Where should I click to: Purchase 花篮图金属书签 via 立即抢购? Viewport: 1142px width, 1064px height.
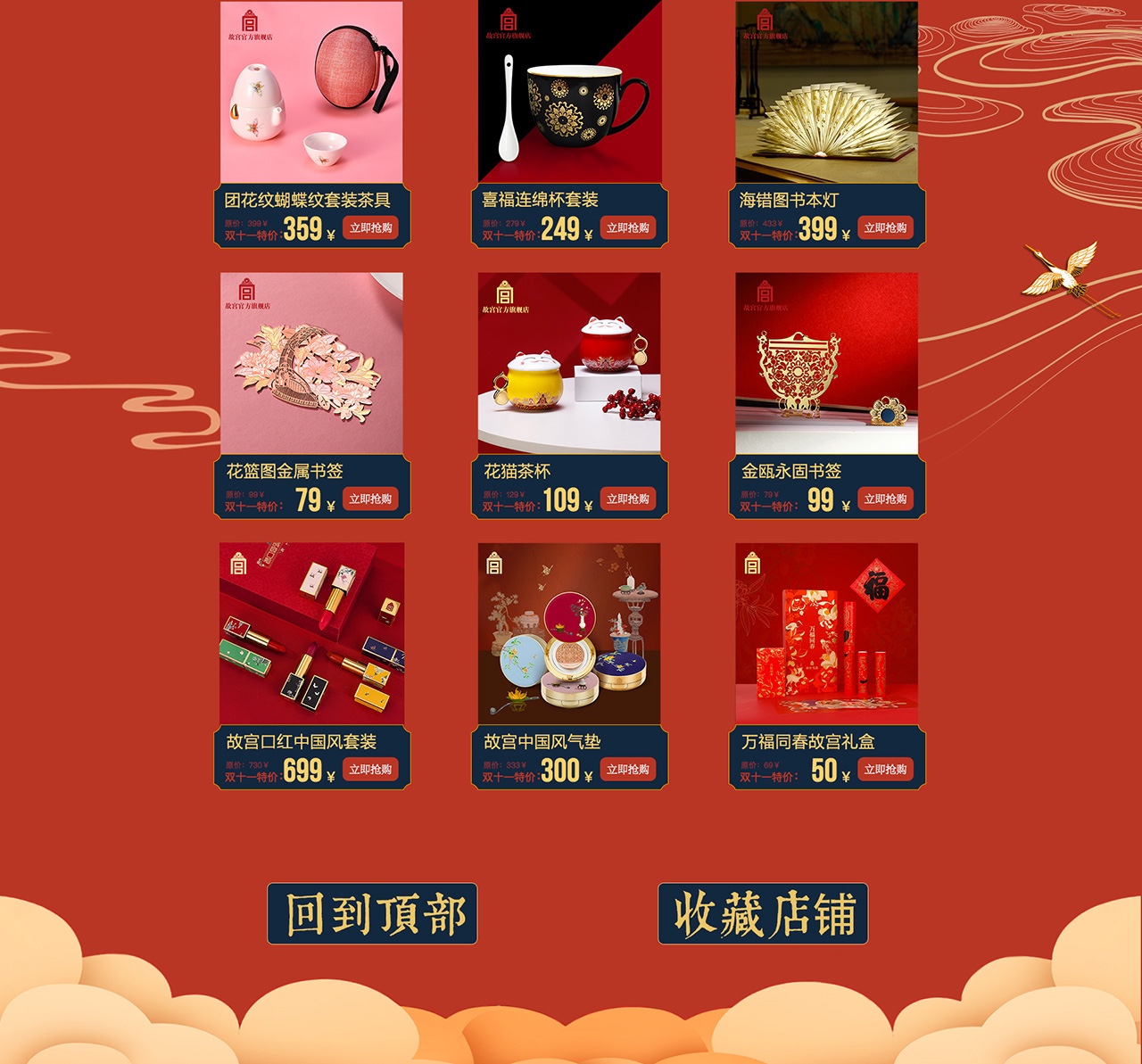370,499
